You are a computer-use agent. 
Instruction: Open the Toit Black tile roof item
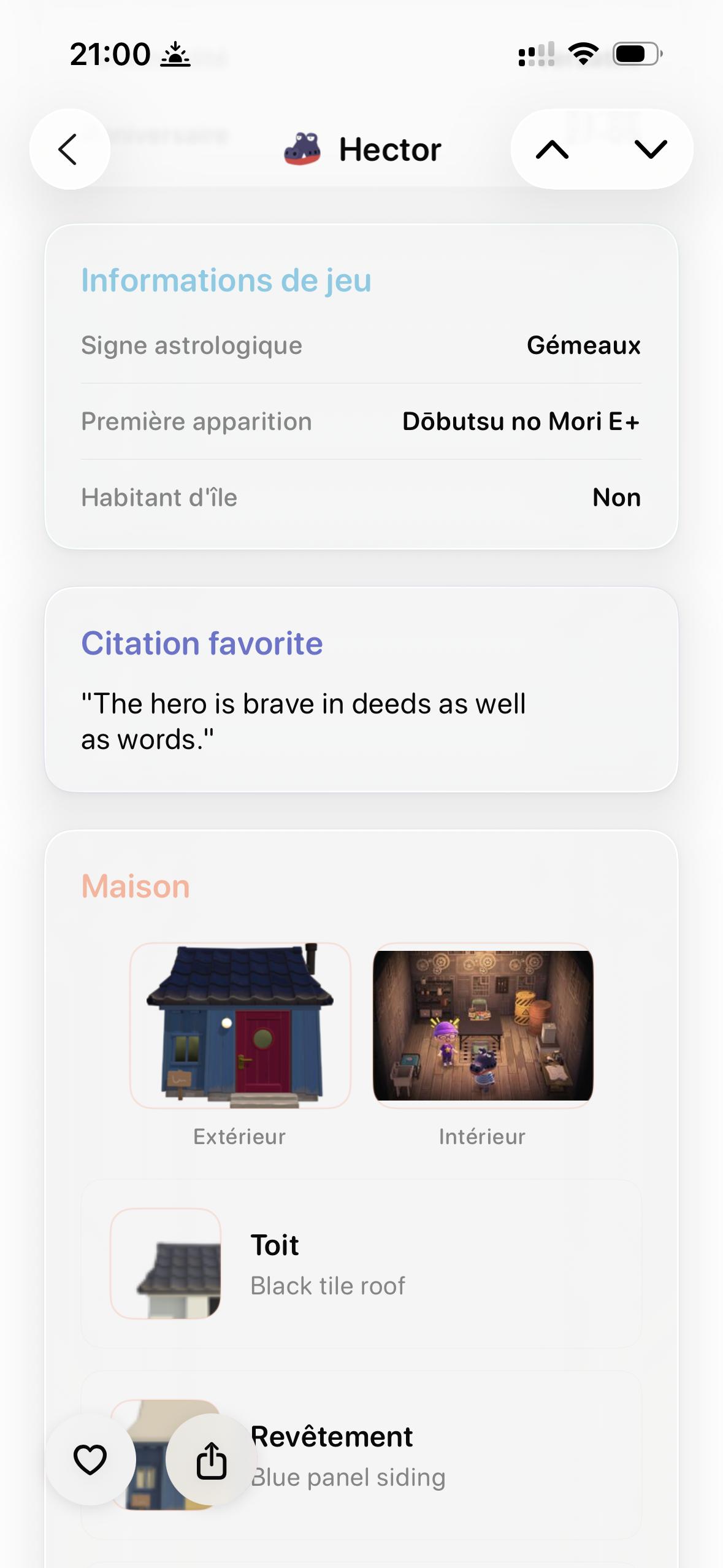click(361, 1264)
